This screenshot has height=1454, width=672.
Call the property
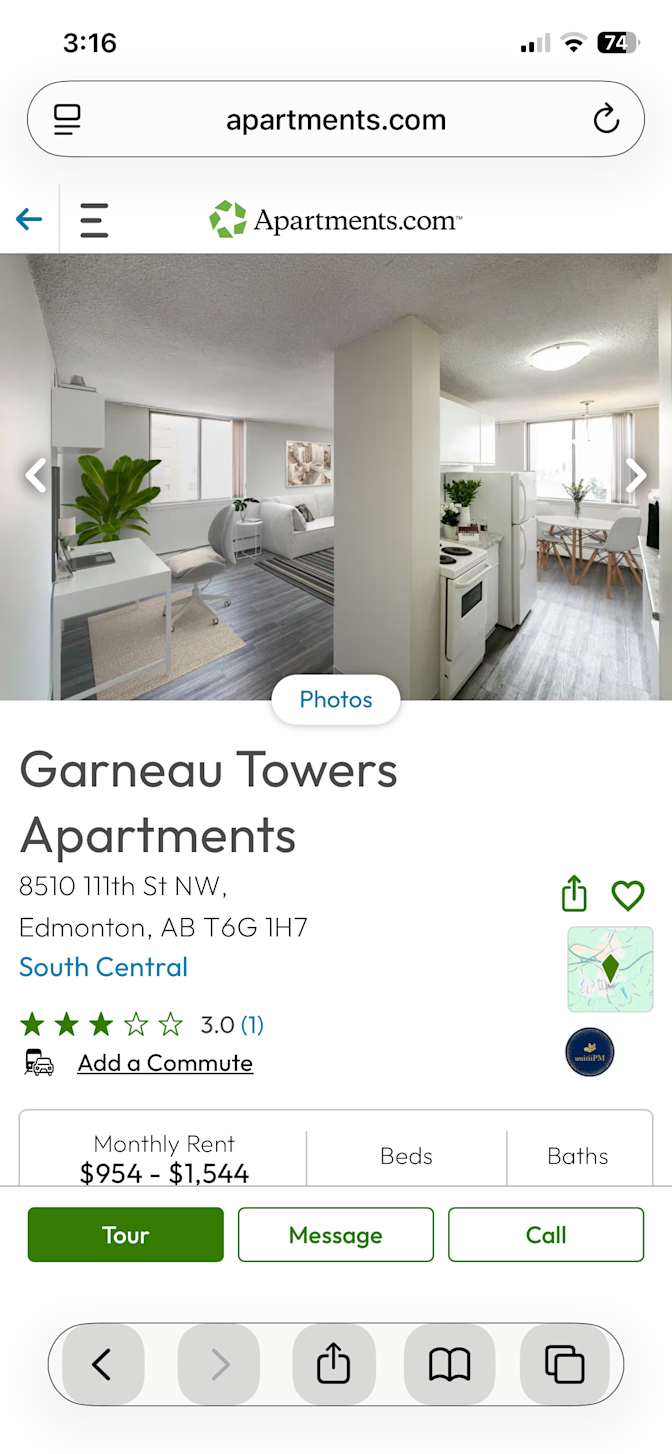pyautogui.click(x=546, y=1235)
